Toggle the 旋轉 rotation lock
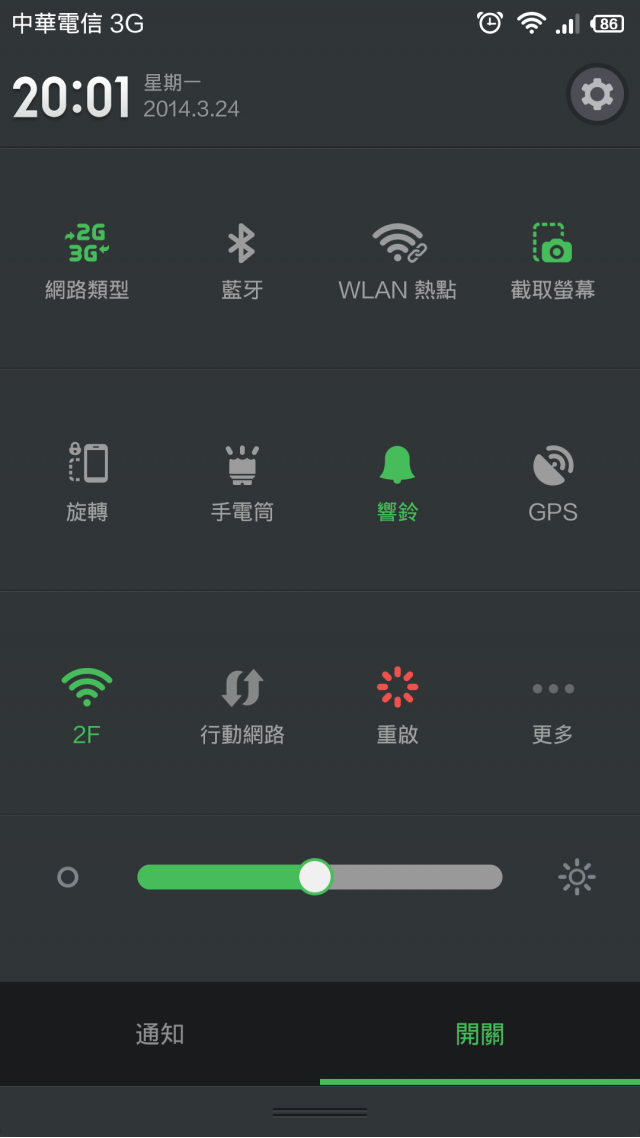This screenshot has height=1138, width=640. click(x=87, y=483)
